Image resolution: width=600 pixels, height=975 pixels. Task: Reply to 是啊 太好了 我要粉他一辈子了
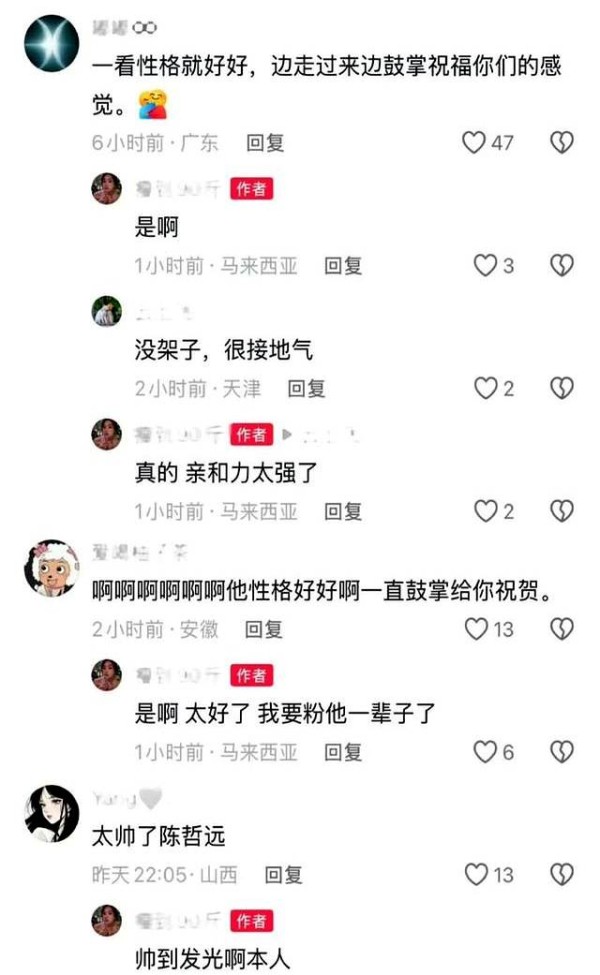pyautogui.click(x=343, y=751)
